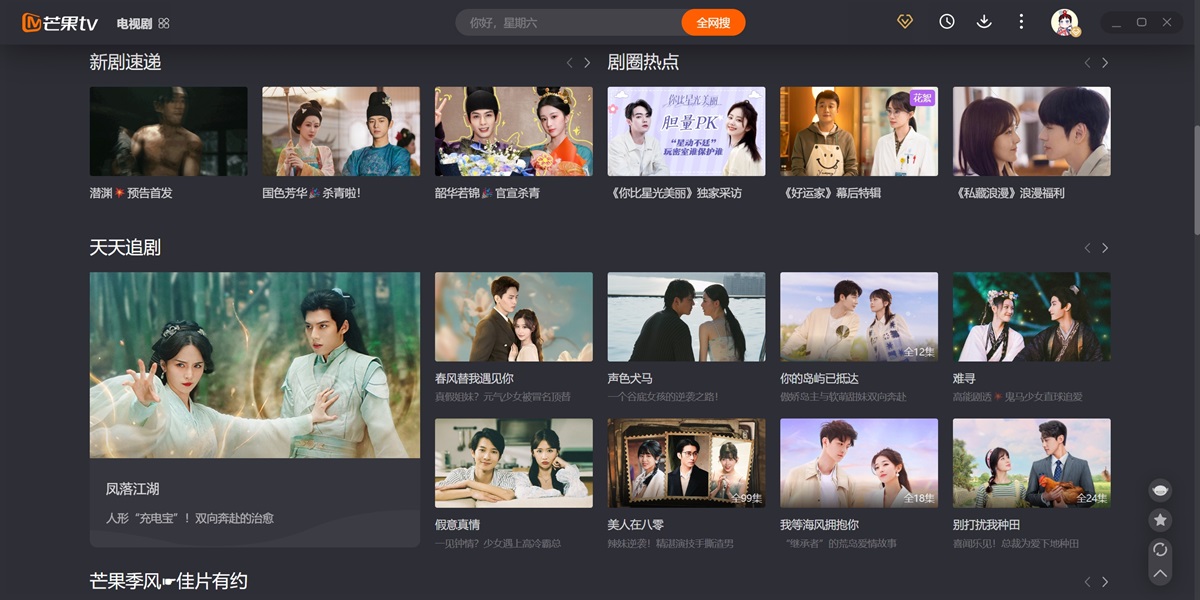The height and width of the screenshot is (600, 1200).
Task: Open watch history clock icon
Action: pos(947,21)
